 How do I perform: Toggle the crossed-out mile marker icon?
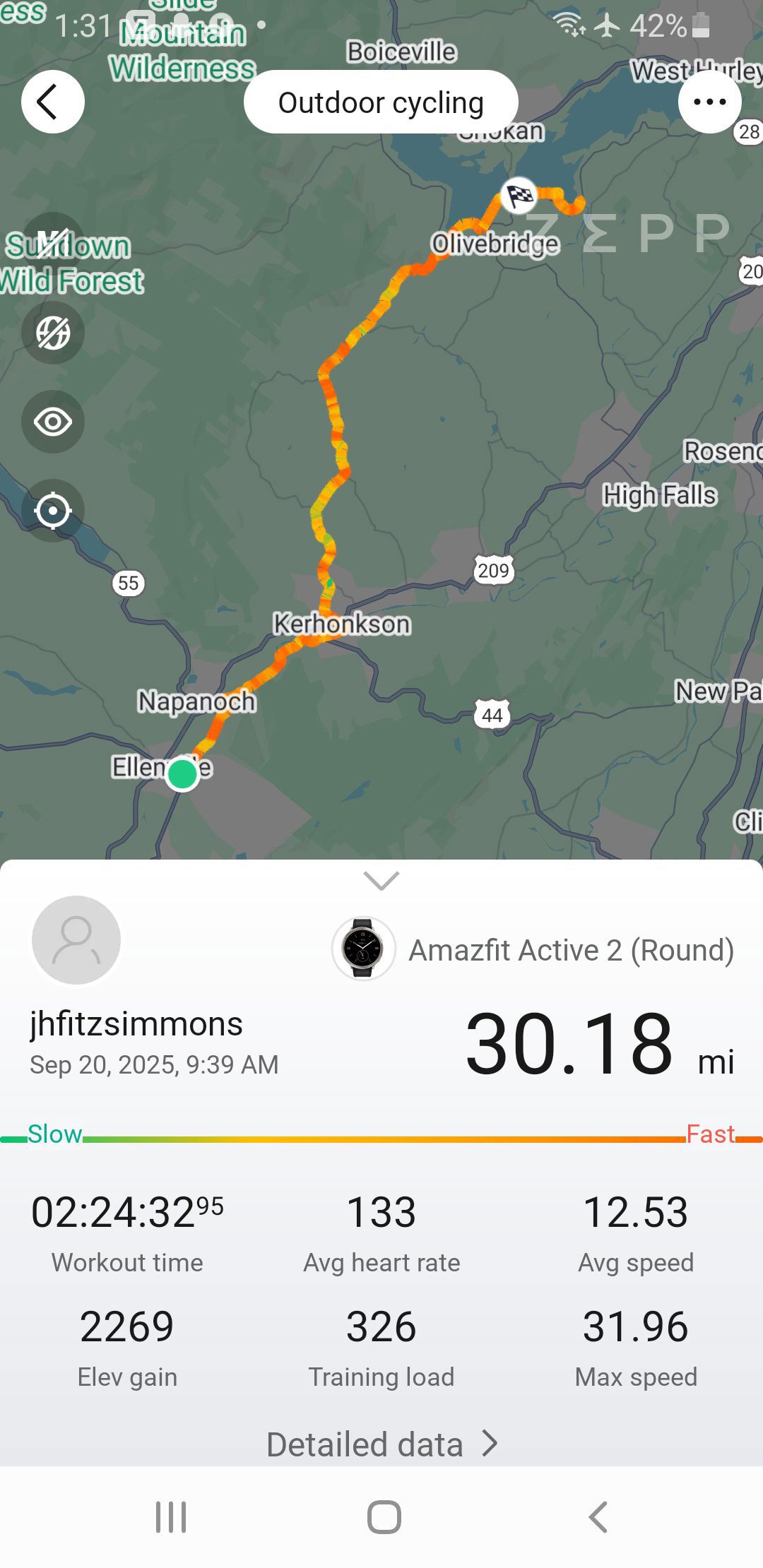click(x=53, y=244)
